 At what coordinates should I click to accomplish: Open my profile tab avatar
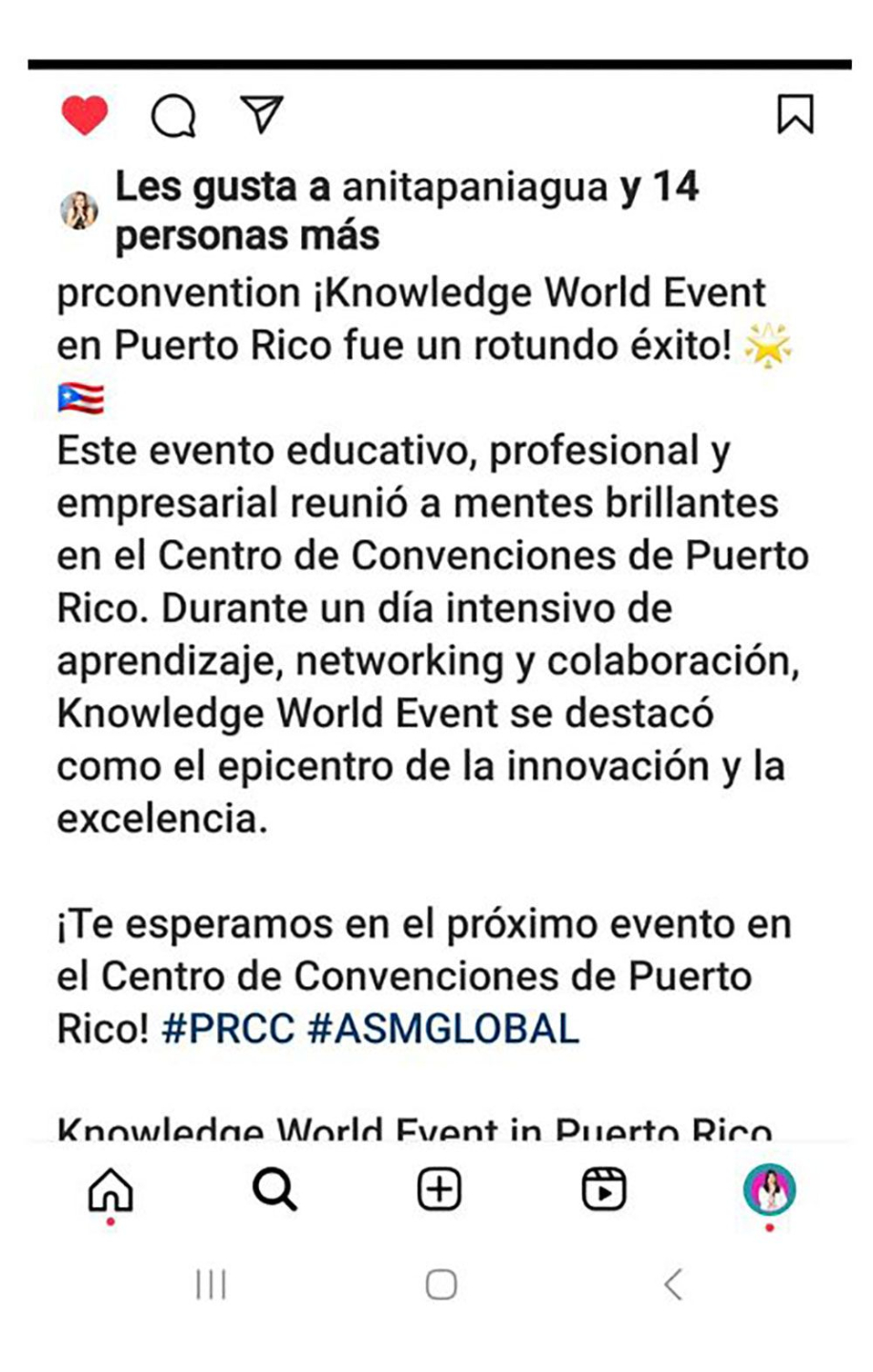click(x=769, y=1190)
